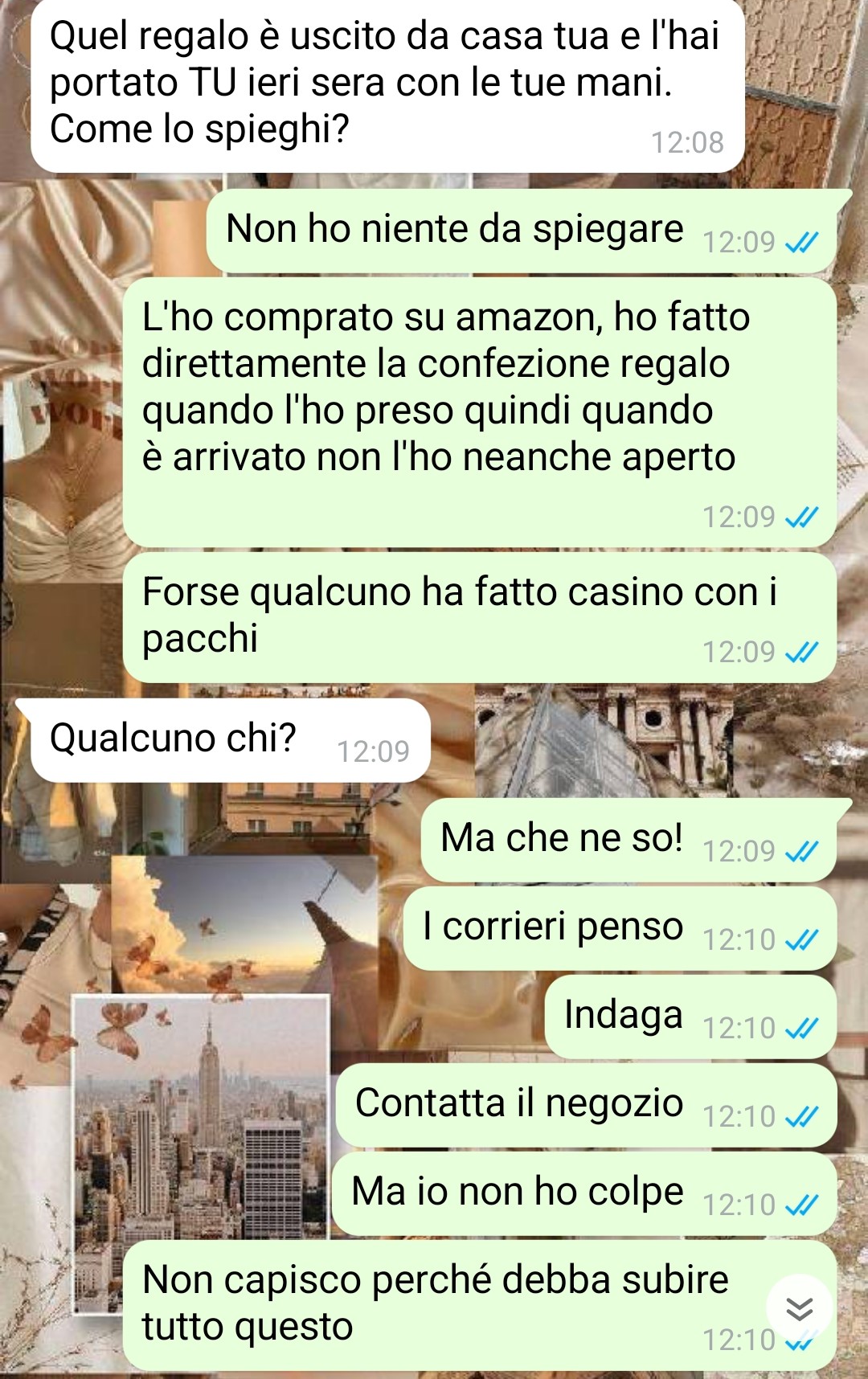
Task: Jump to the latest messages with the double-chevron button
Action: [x=799, y=1308]
